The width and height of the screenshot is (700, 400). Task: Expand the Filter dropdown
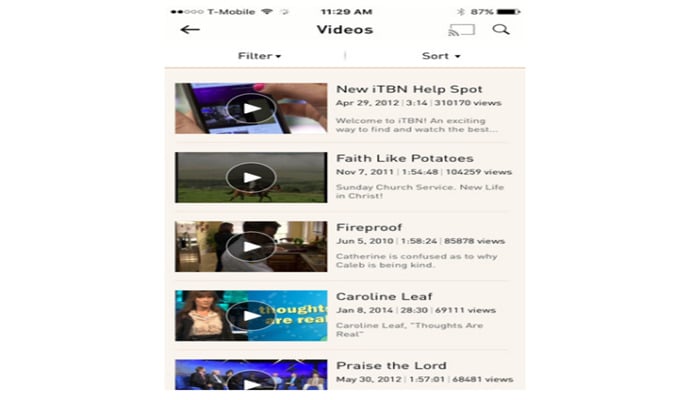point(259,56)
